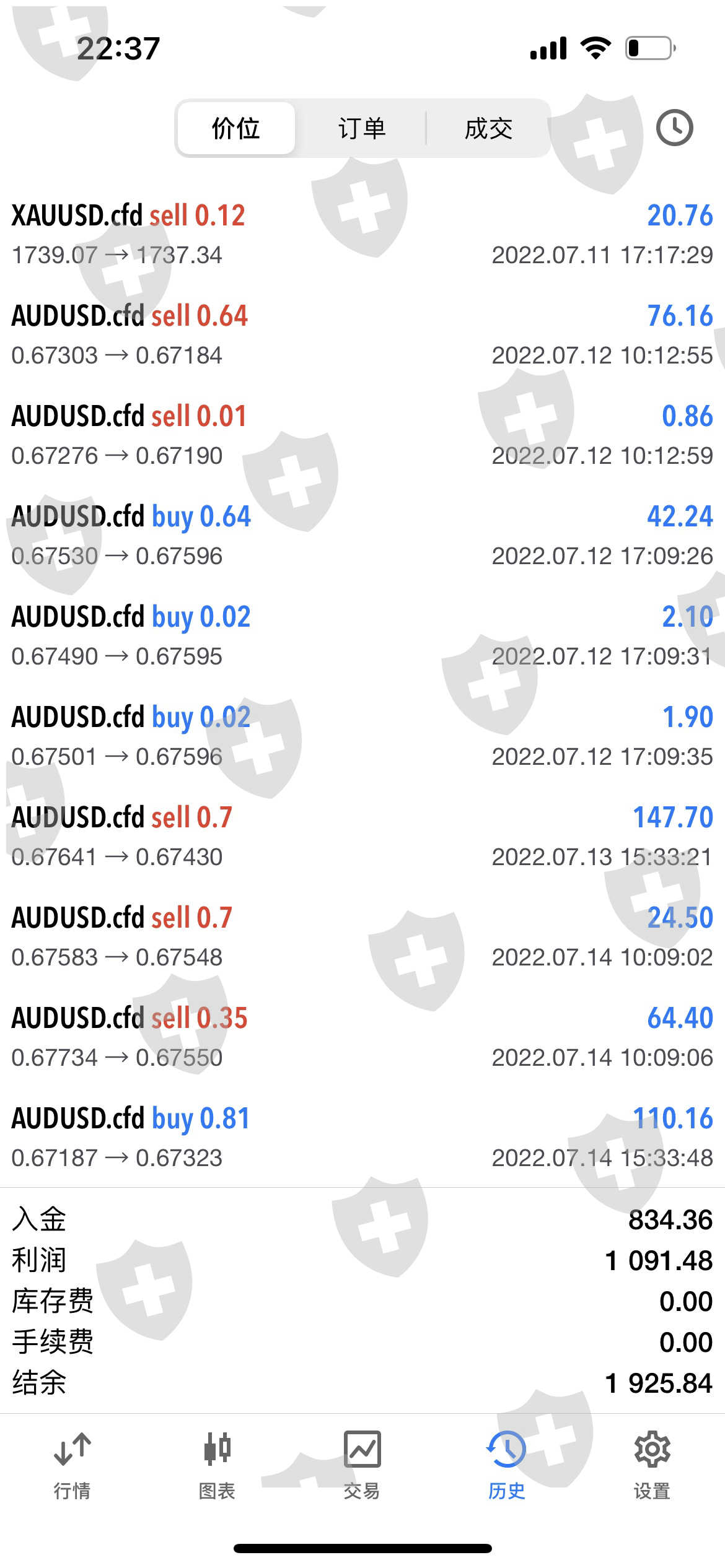Switch to the 订单 segment
This screenshot has width=725, height=1568.
[362, 128]
